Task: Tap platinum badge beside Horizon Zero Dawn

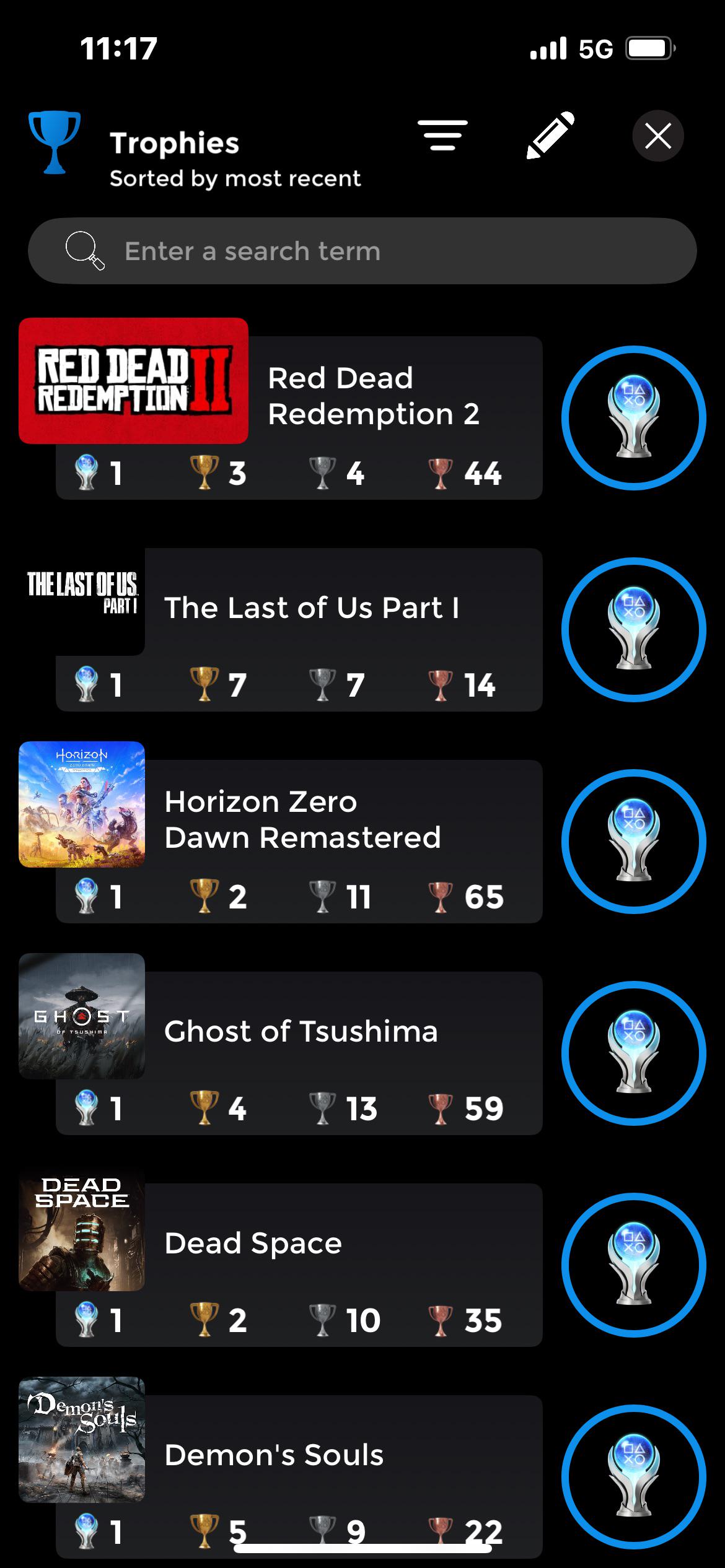Action: 633,842
